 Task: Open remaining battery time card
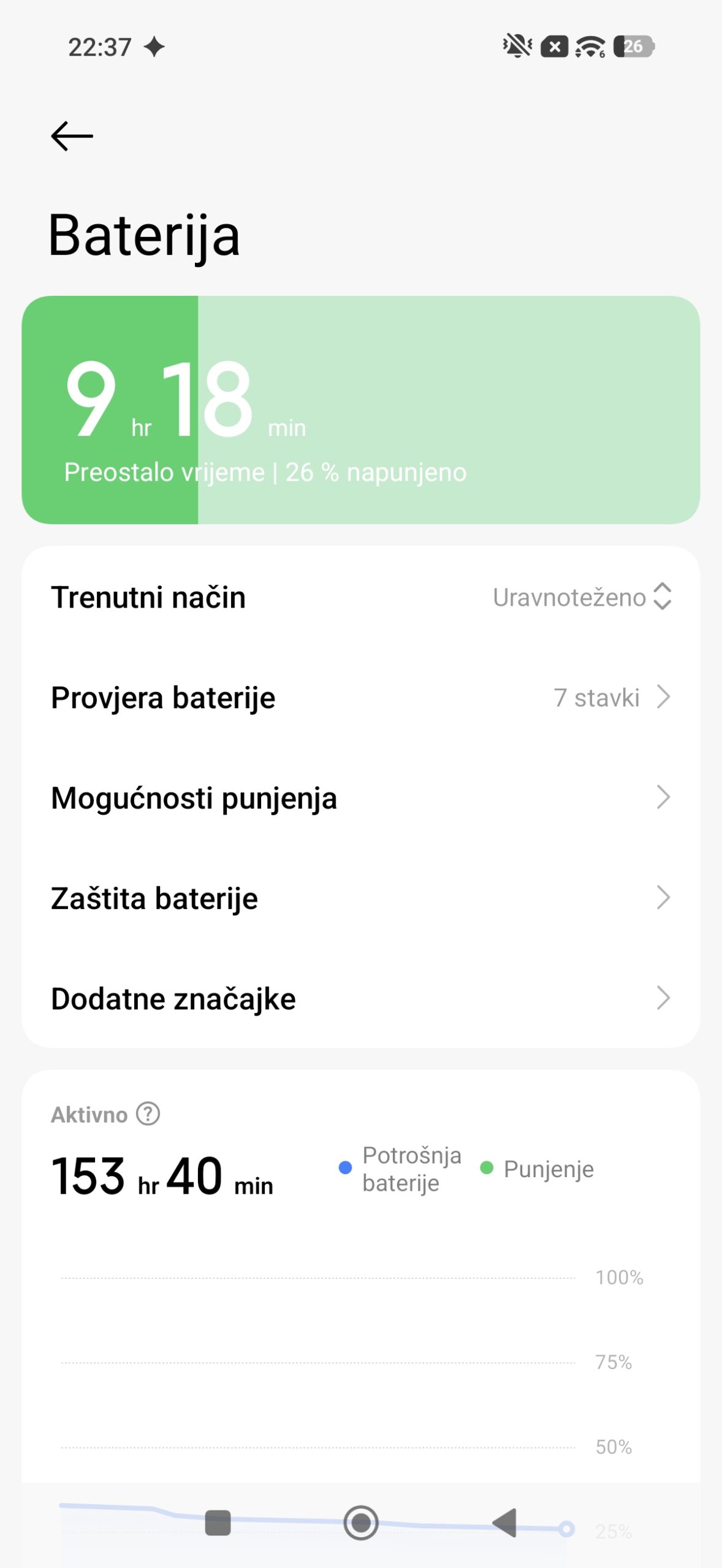(360, 410)
